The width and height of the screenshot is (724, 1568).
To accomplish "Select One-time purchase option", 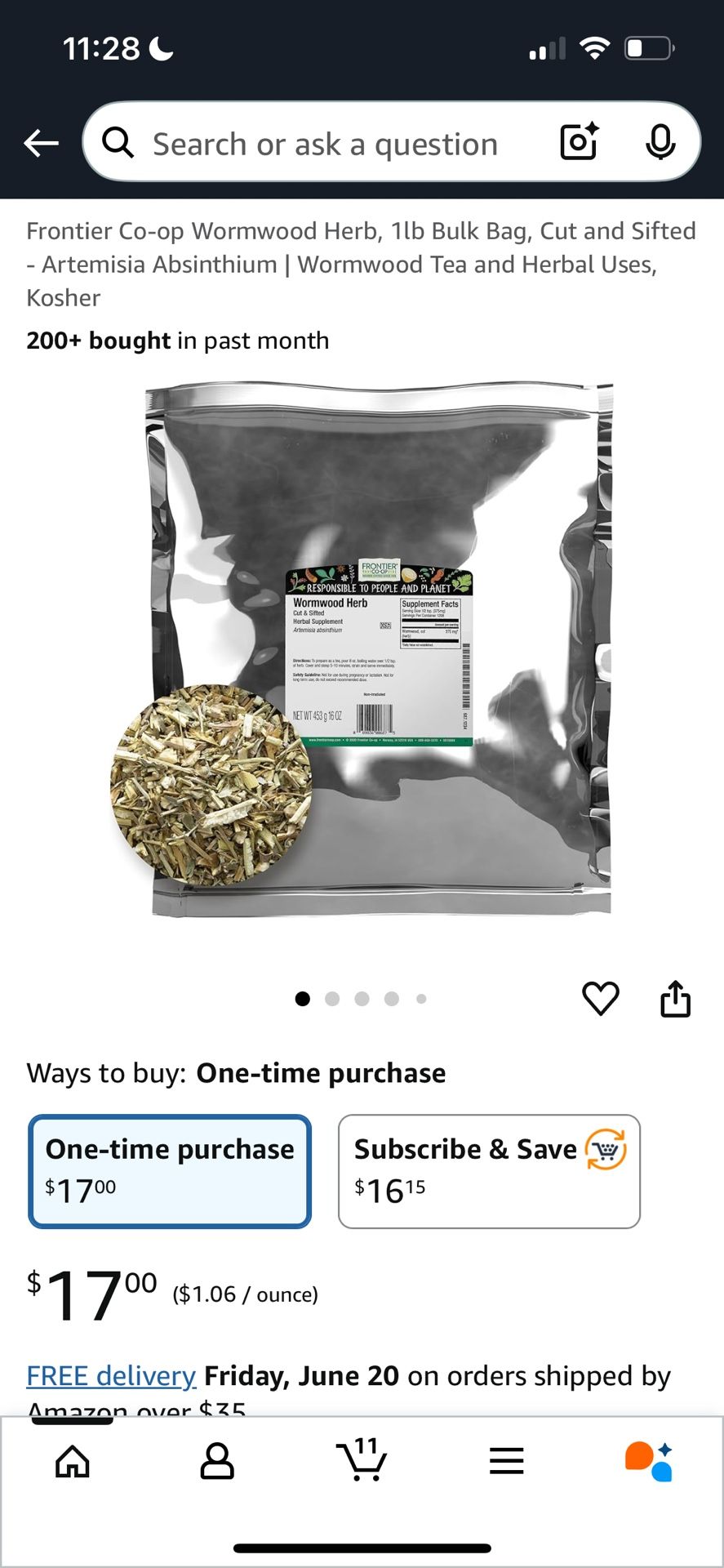I will click(170, 1170).
